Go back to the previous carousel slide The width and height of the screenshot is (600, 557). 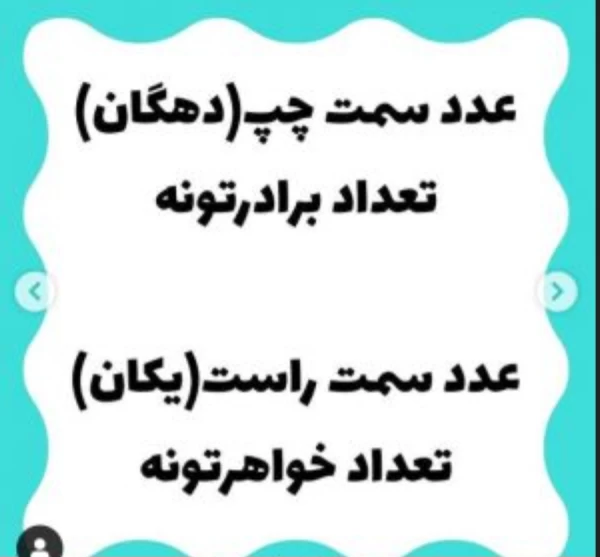[35, 291]
